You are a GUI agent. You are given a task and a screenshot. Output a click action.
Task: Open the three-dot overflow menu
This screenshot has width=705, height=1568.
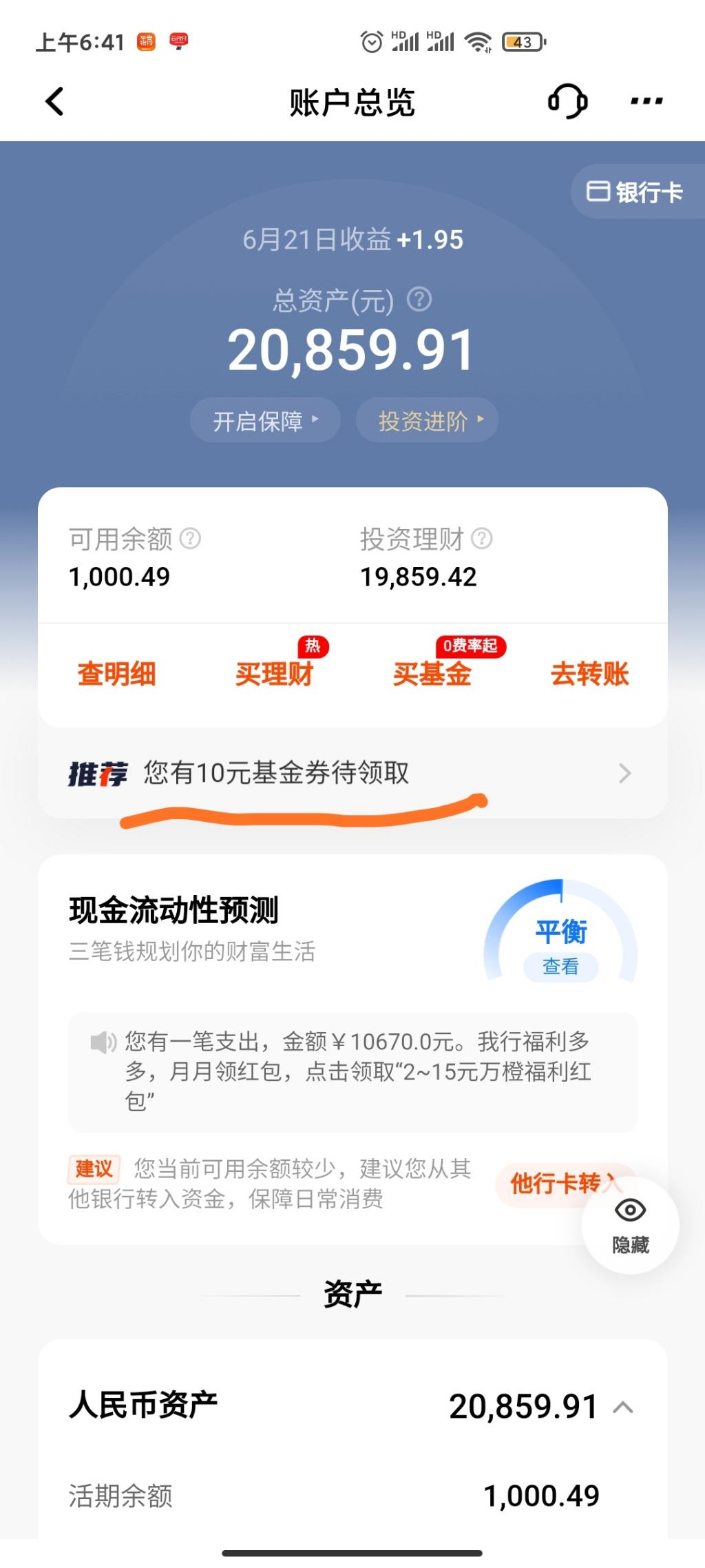[x=646, y=101]
